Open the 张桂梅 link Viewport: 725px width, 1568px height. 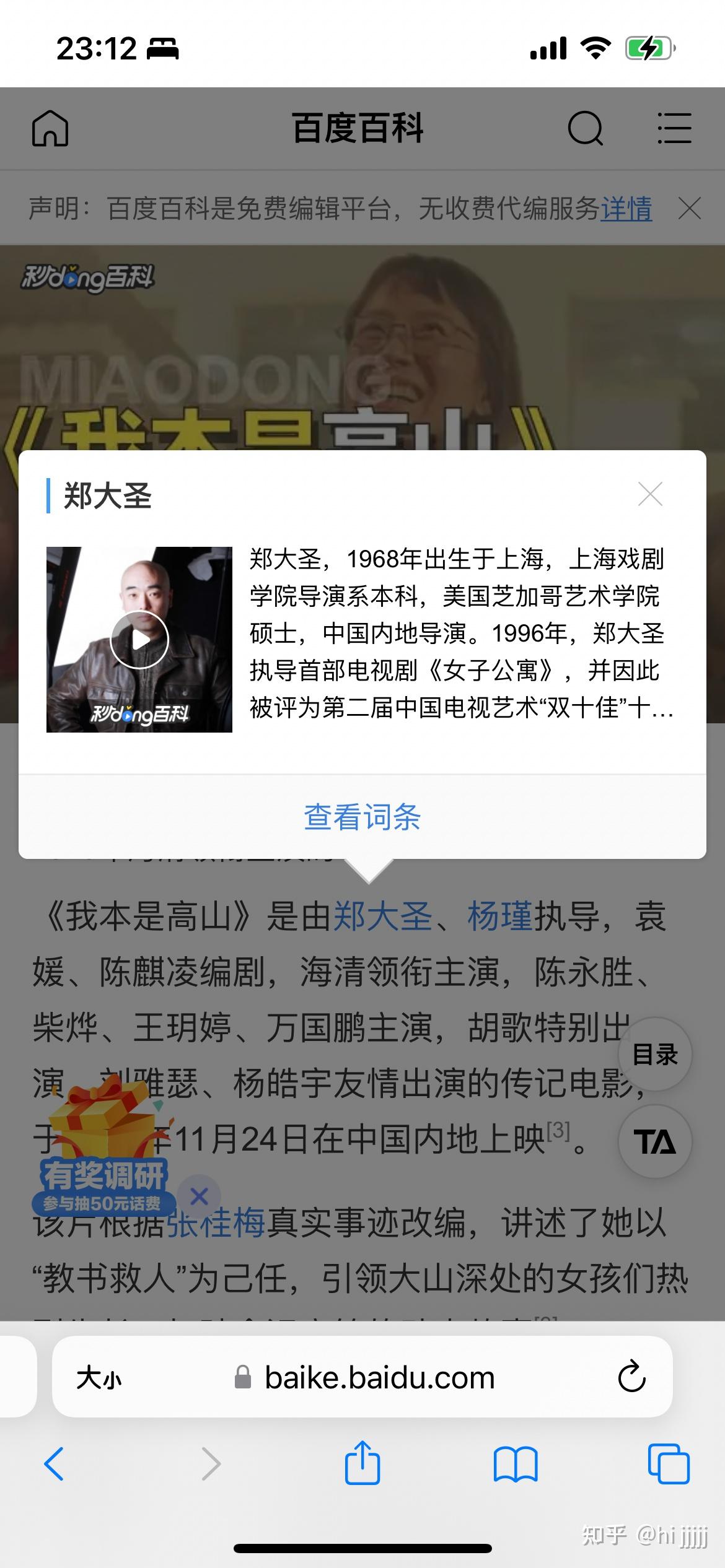tap(216, 1222)
